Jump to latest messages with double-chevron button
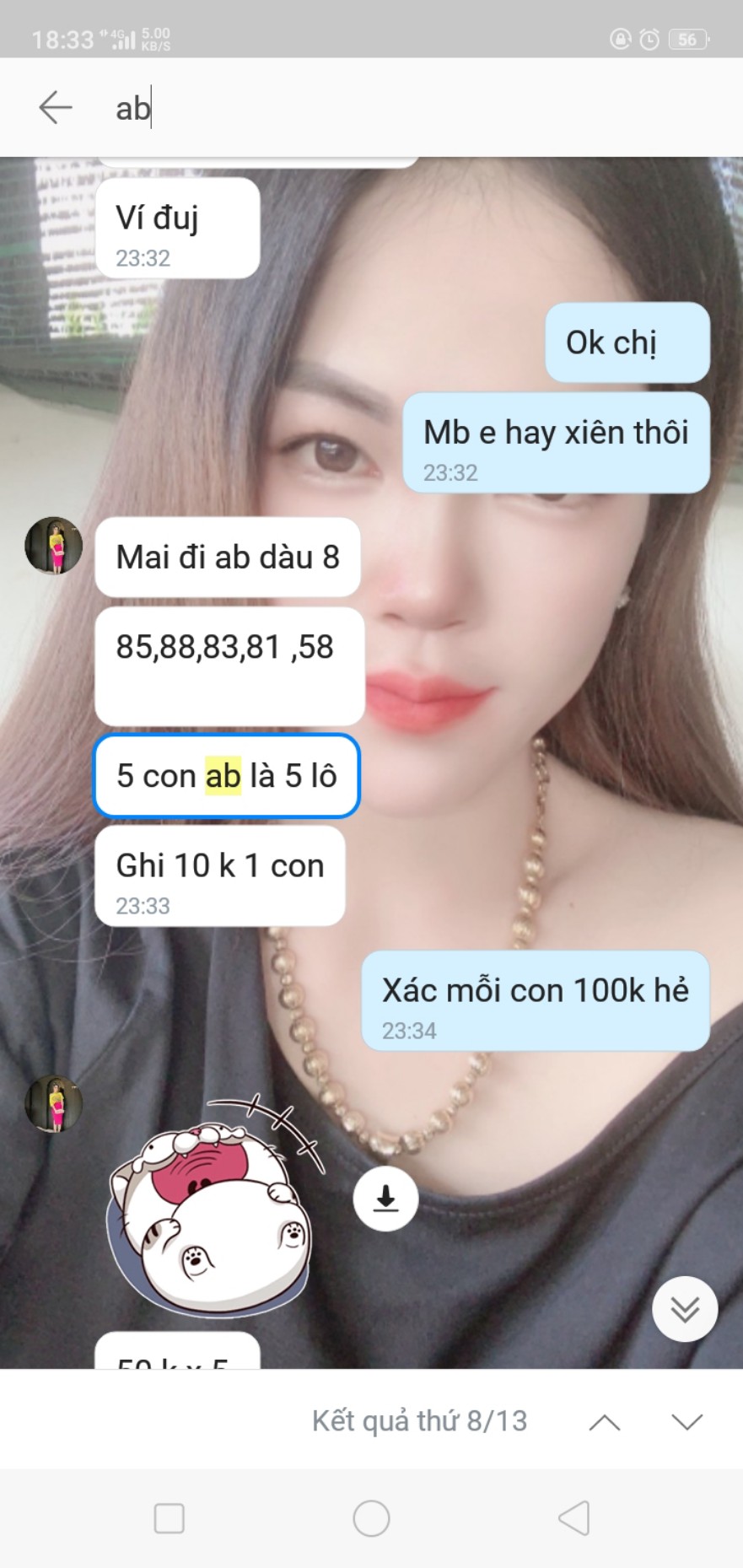Screen dimensions: 743x1568 point(685,1309)
